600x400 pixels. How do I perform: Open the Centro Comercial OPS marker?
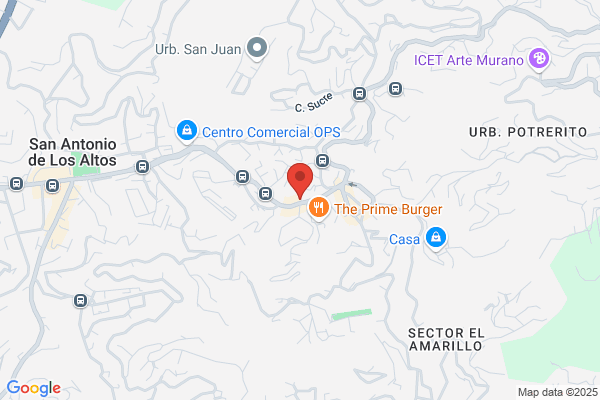point(187,131)
